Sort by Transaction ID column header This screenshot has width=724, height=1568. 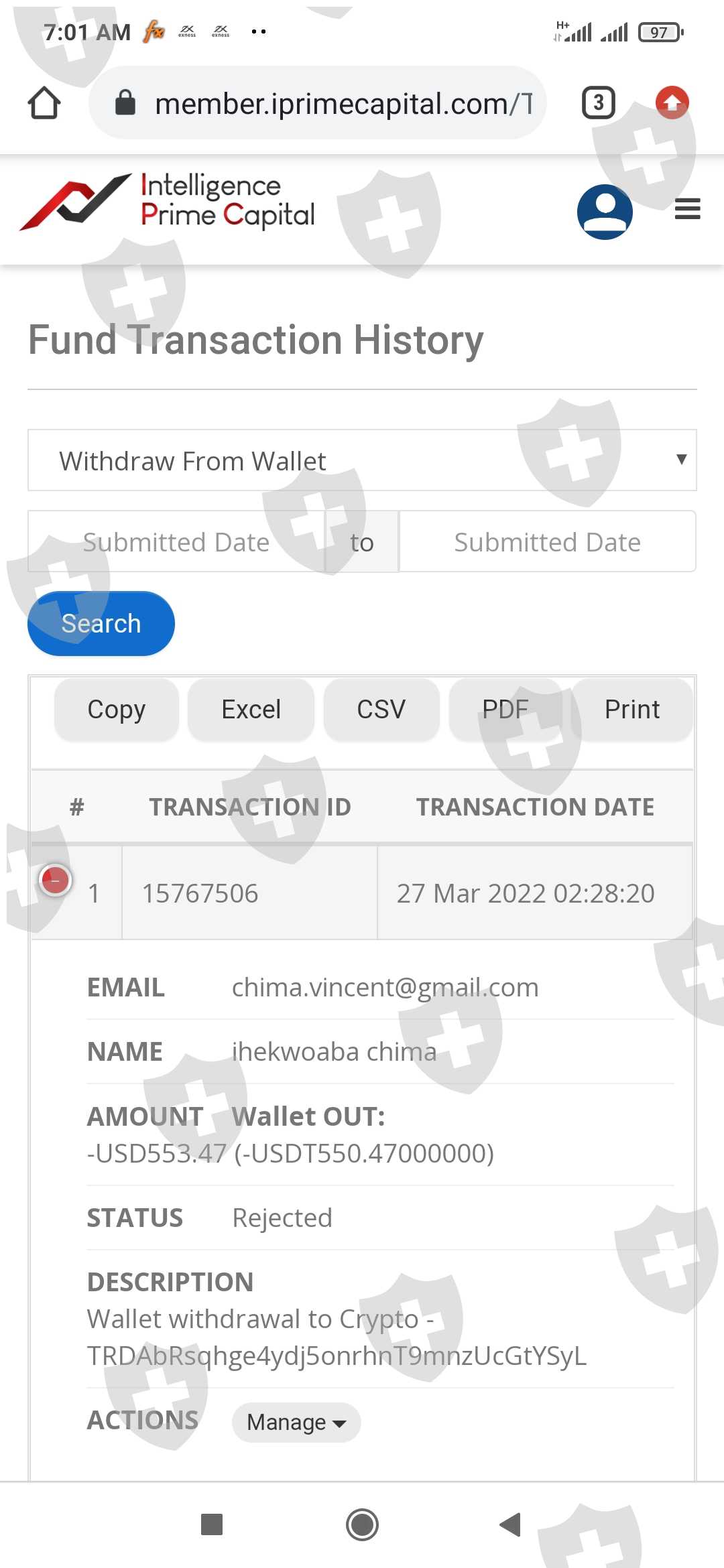point(250,807)
